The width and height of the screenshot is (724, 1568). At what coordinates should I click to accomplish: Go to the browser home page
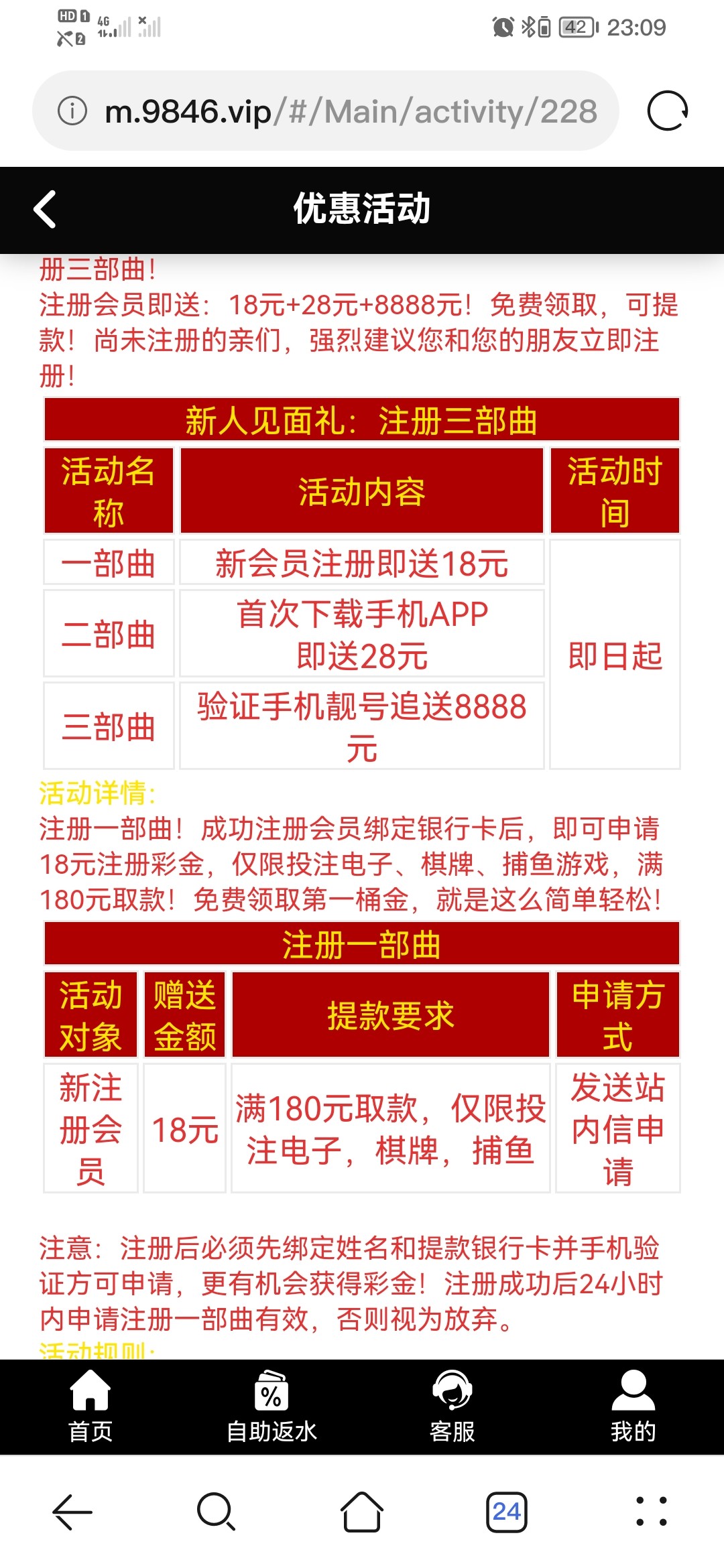point(362,1512)
